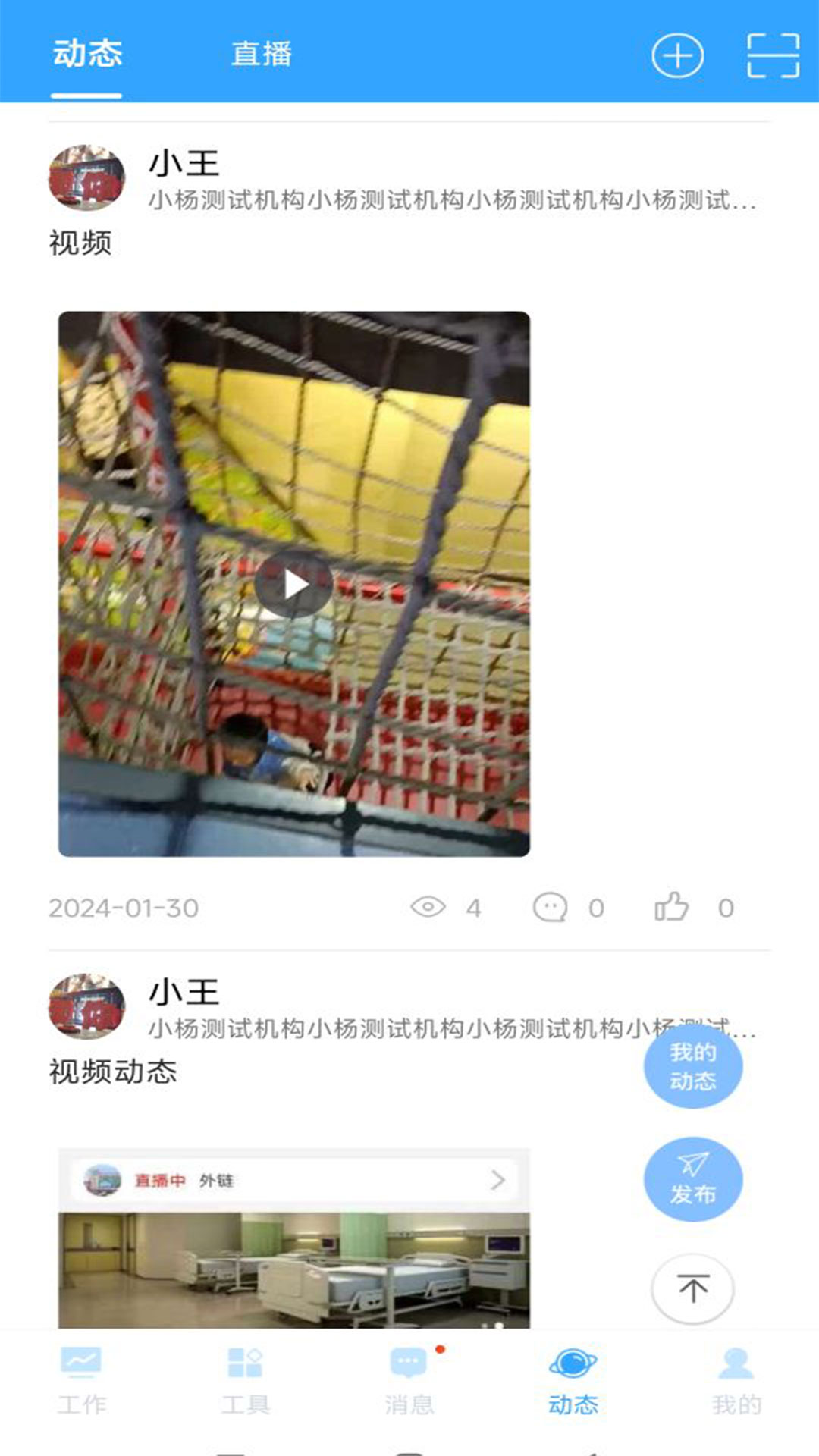The width and height of the screenshot is (819, 1456).
Task: Open comments on the 2024-01-30 post
Action: (x=551, y=907)
